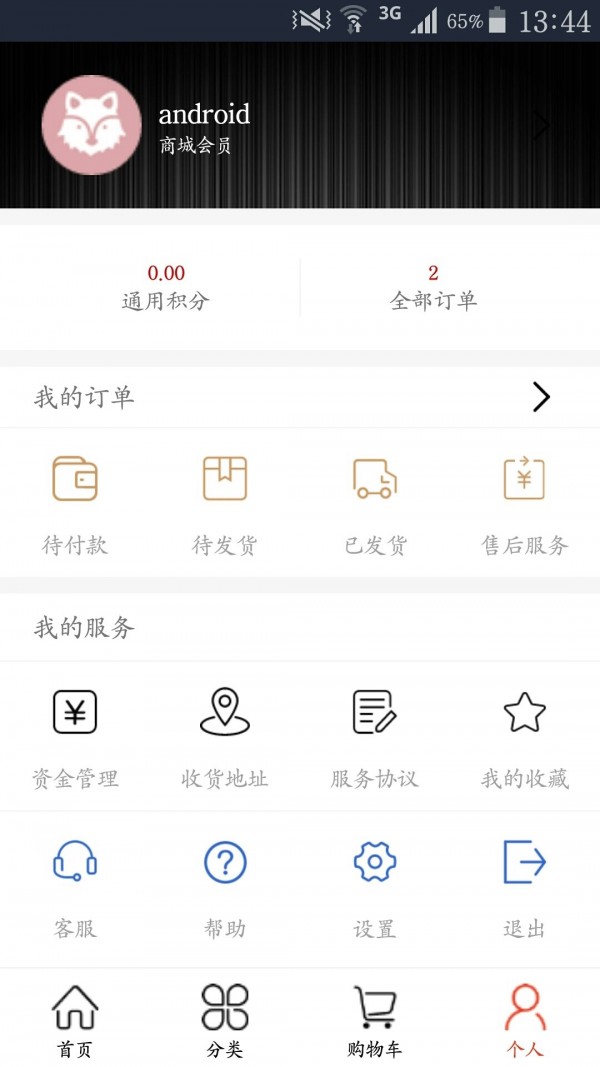Screen dimensions: 600x1067
Task: View 待付款 pending payment orders
Action: point(75,506)
